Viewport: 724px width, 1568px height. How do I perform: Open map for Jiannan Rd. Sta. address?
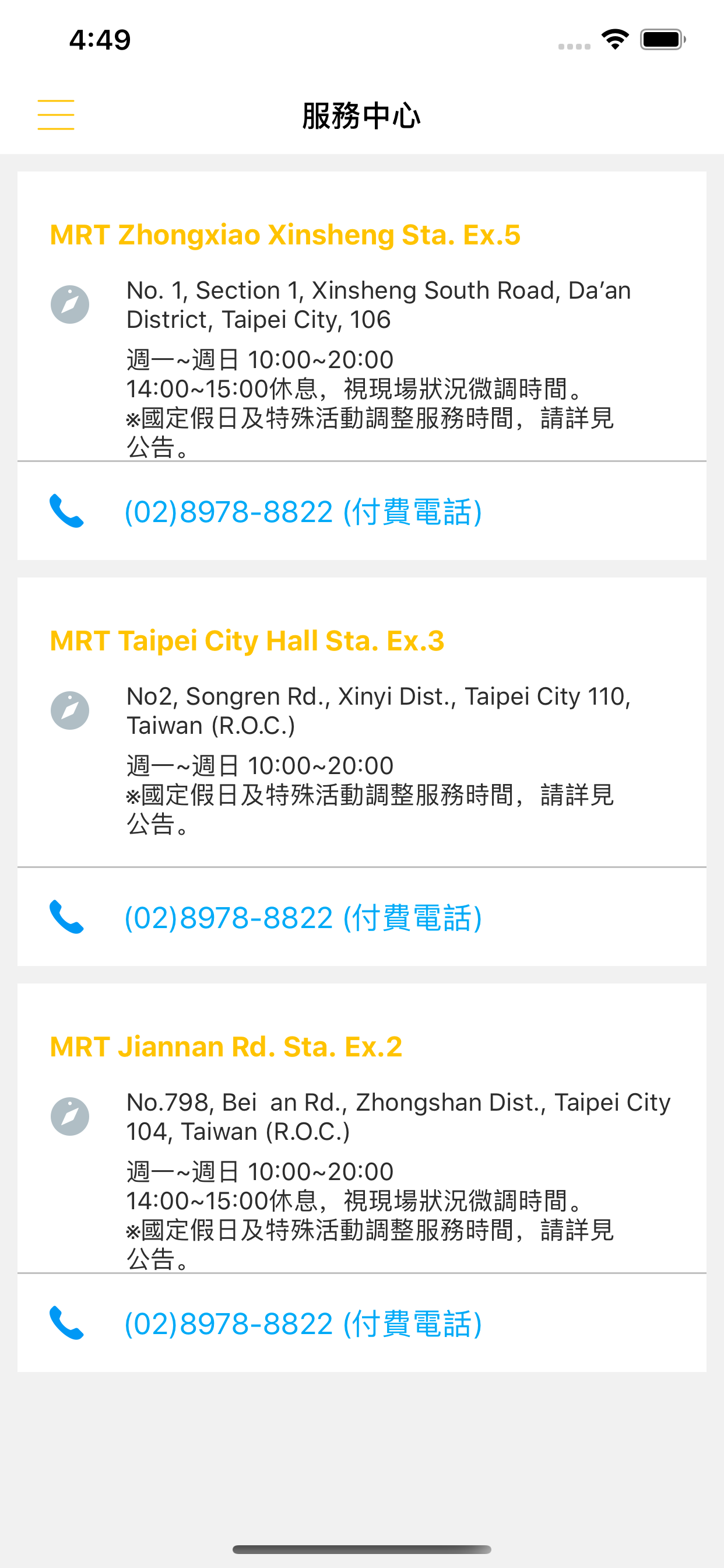(70, 1116)
